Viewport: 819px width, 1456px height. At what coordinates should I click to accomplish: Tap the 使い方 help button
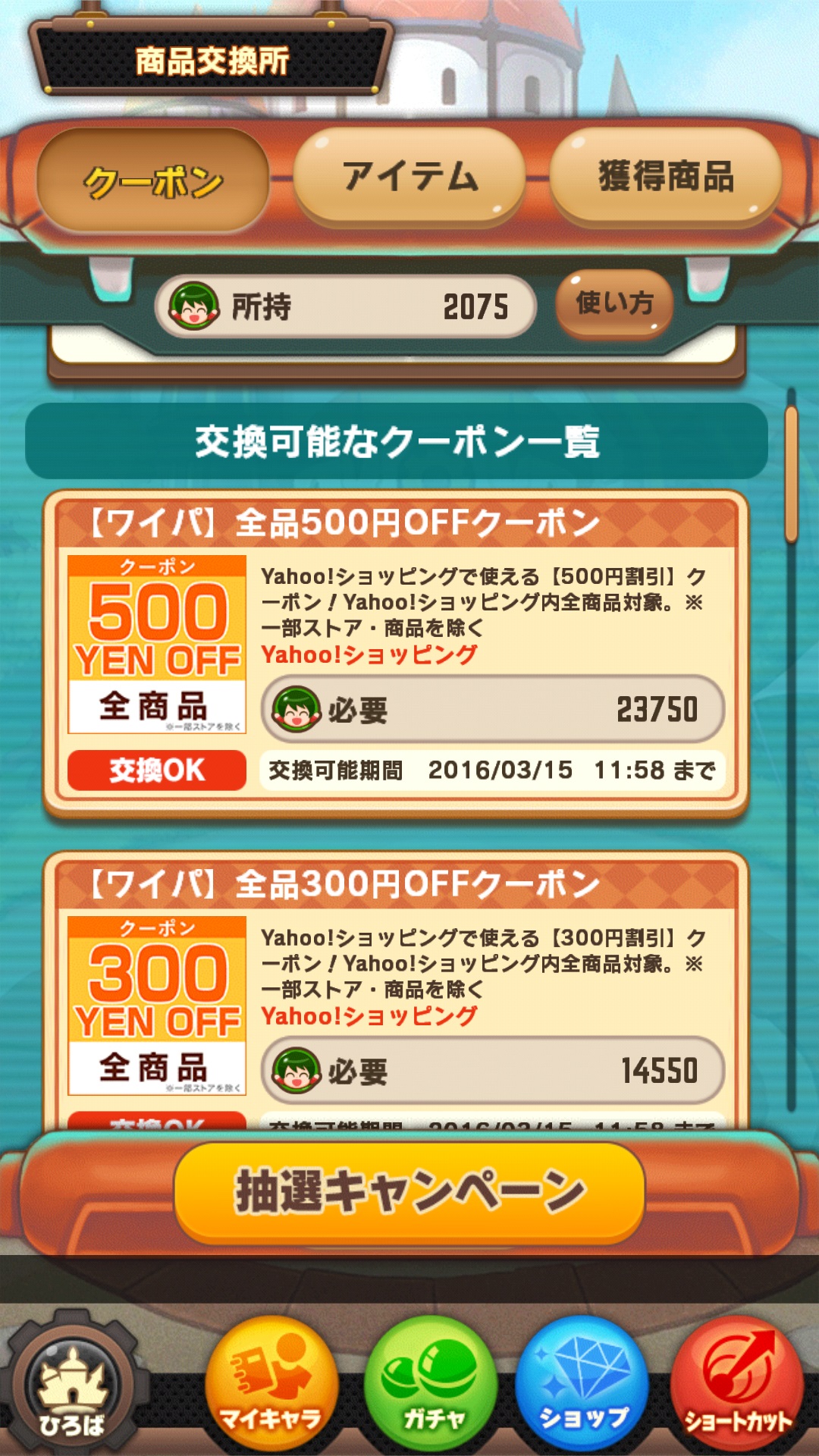pyautogui.click(x=614, y=303)
